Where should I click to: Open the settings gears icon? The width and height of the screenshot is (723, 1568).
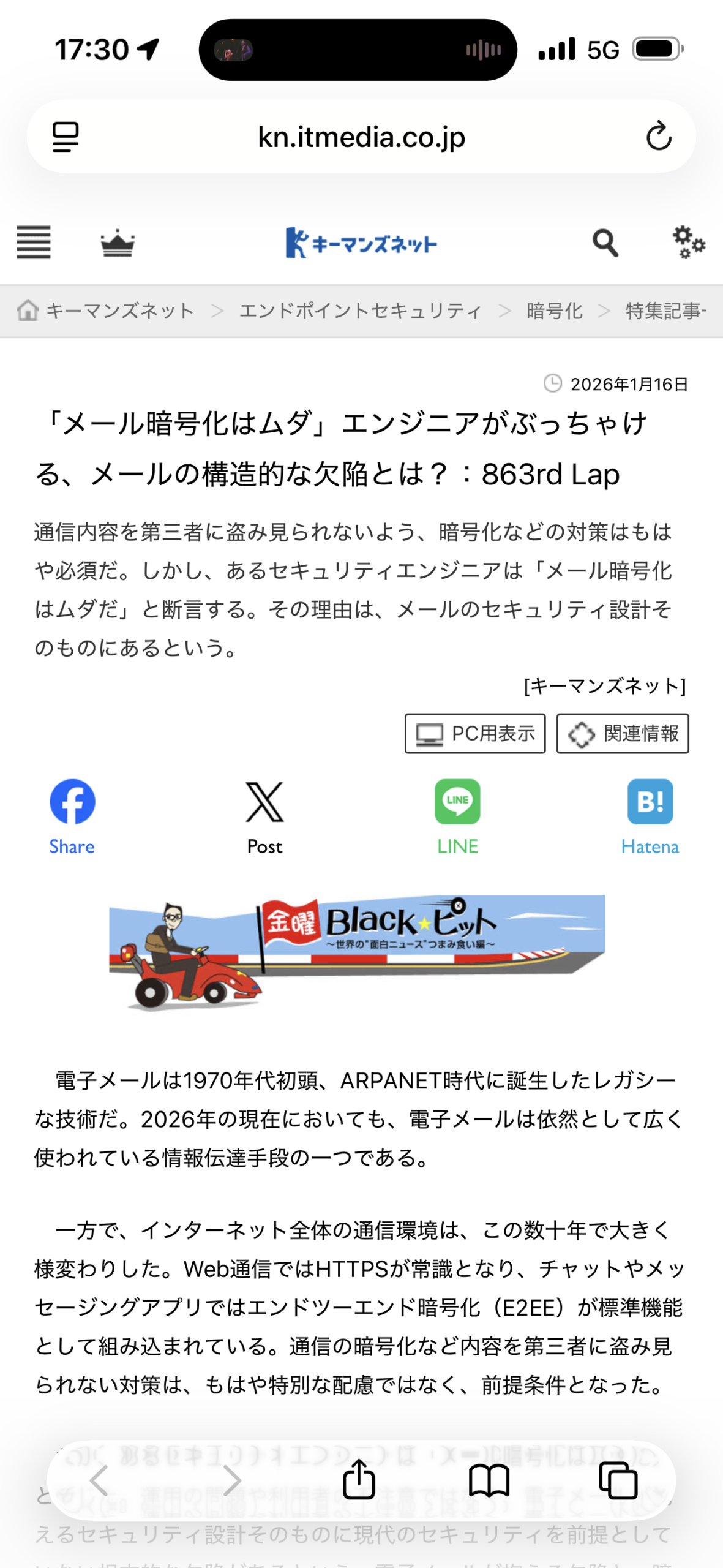point(689,243)
